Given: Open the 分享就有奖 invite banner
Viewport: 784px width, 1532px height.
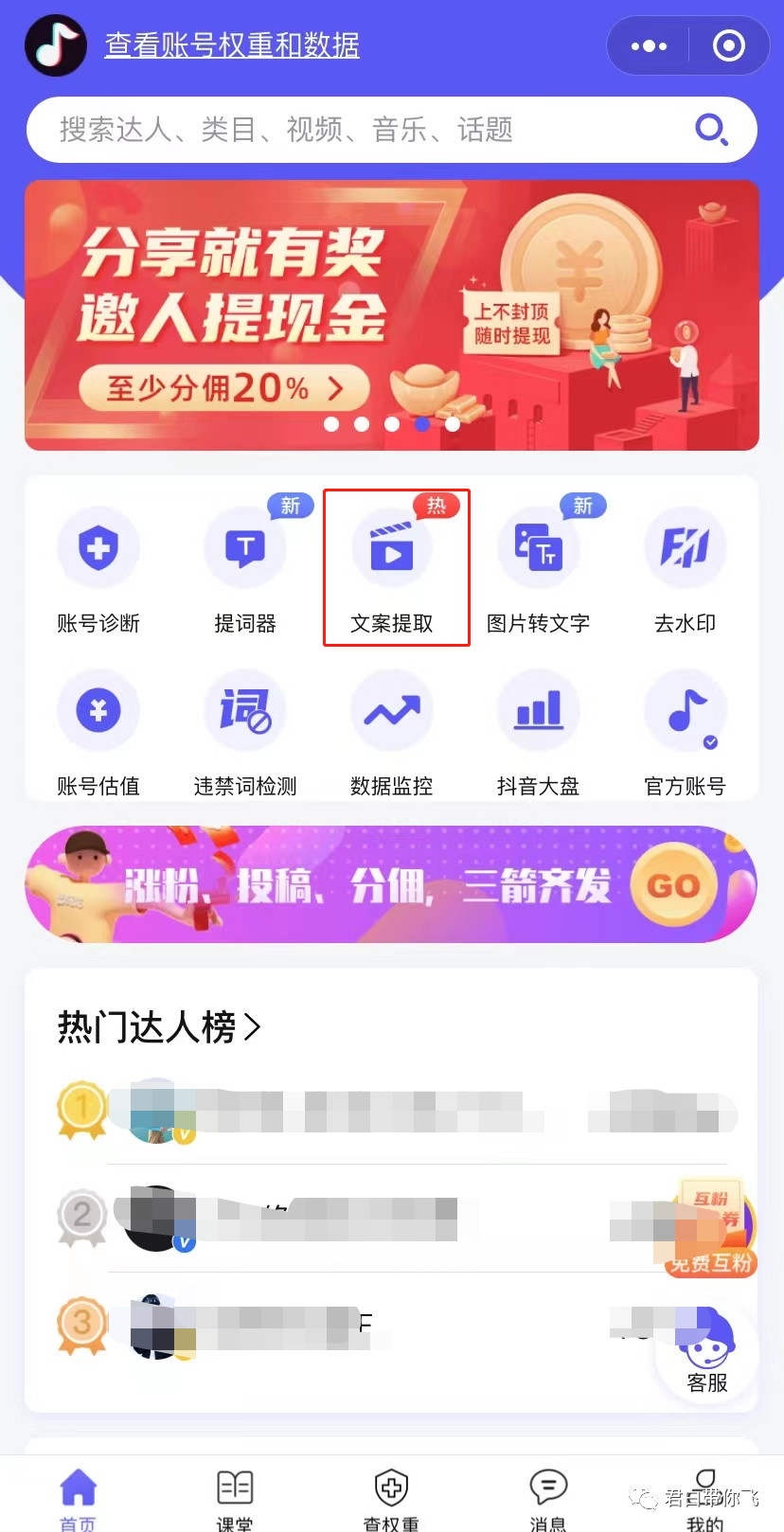Looking at the screenshot, I should 391,314.
